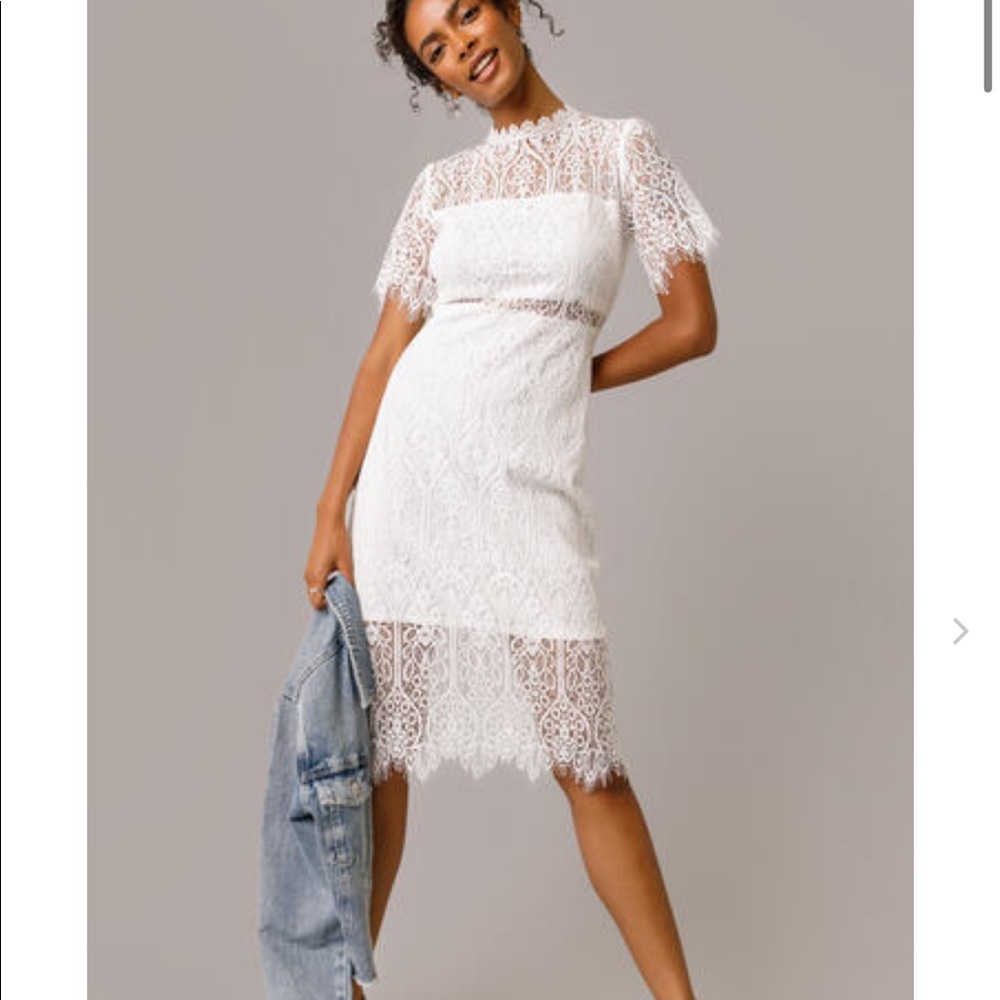The image size is (1000, 1000).
Task: Open the white lace dress photo
Action: click(x=500, y=500)
